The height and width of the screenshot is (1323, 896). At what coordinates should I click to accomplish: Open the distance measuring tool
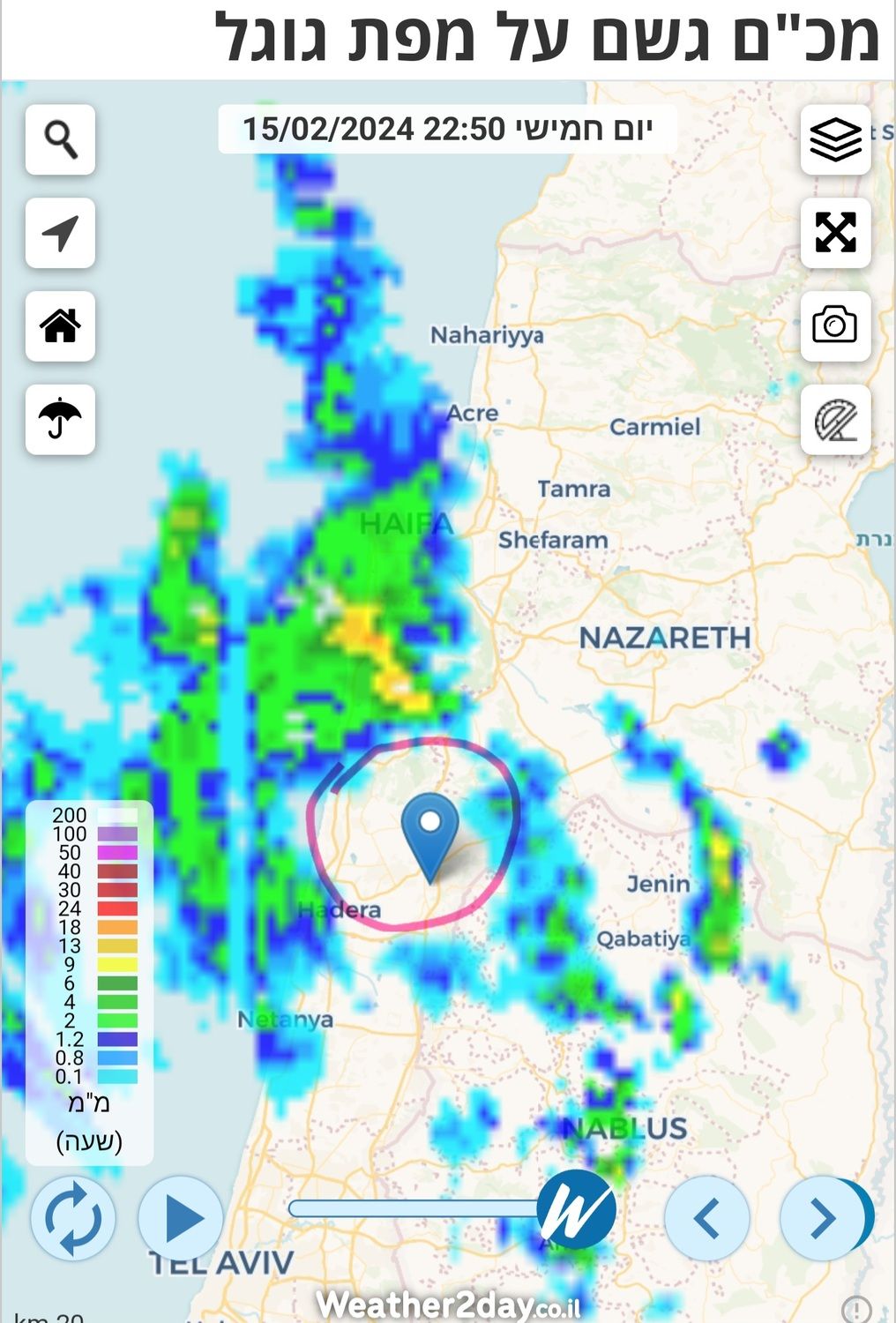pos(835,419)
